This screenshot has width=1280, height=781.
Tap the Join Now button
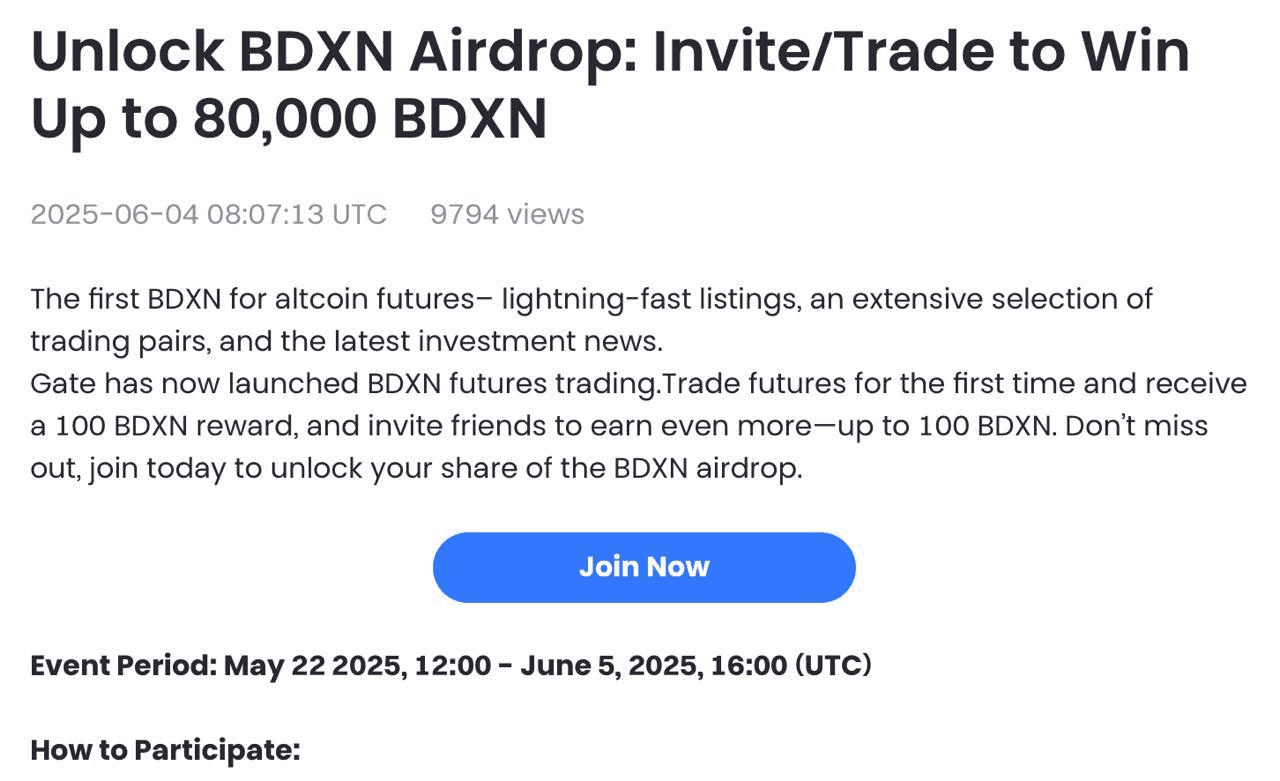(x=644, y=567)
